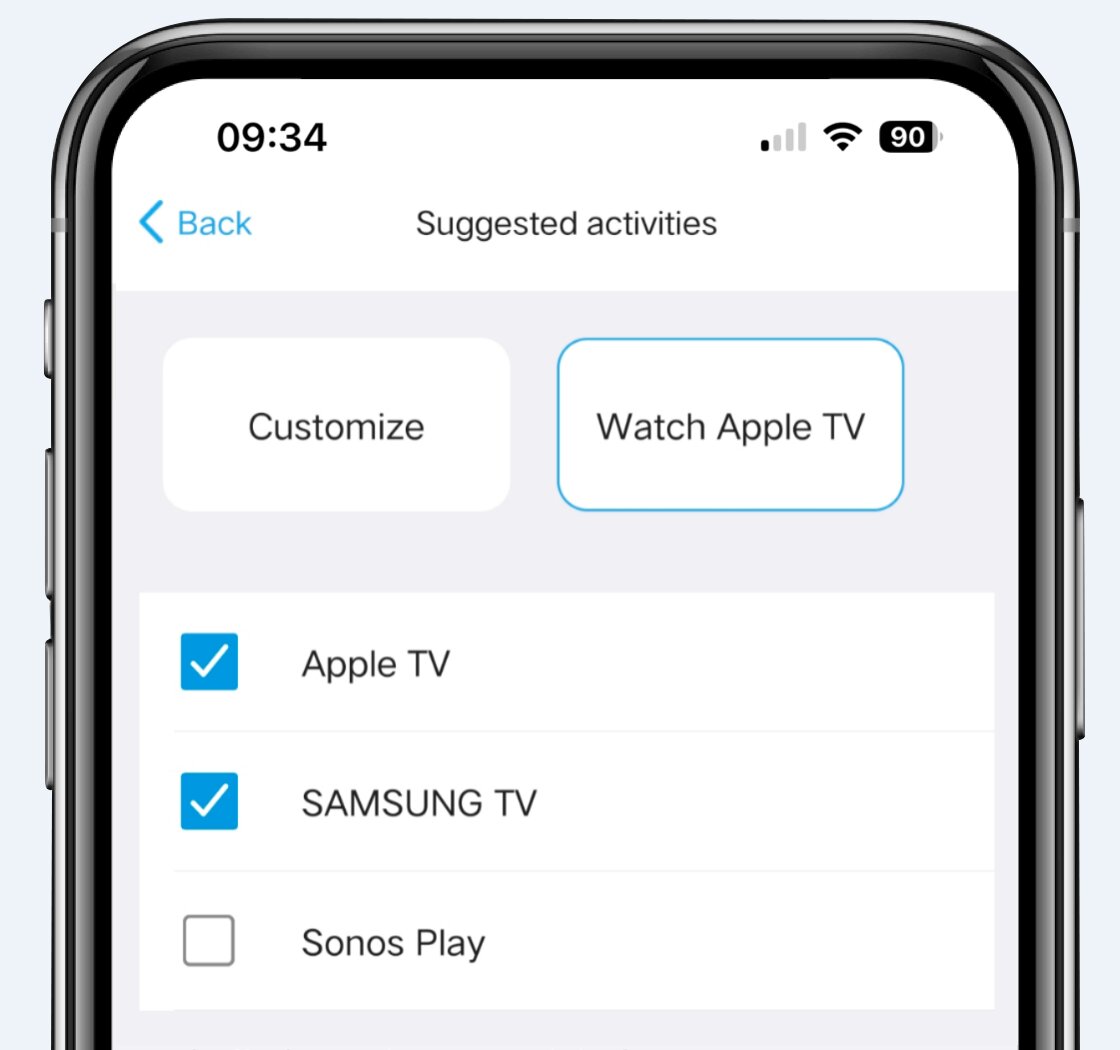The width and height of the screenshot is (1120, 1050).
Task: Select the Customize activity option
Action: coord(336,426)
